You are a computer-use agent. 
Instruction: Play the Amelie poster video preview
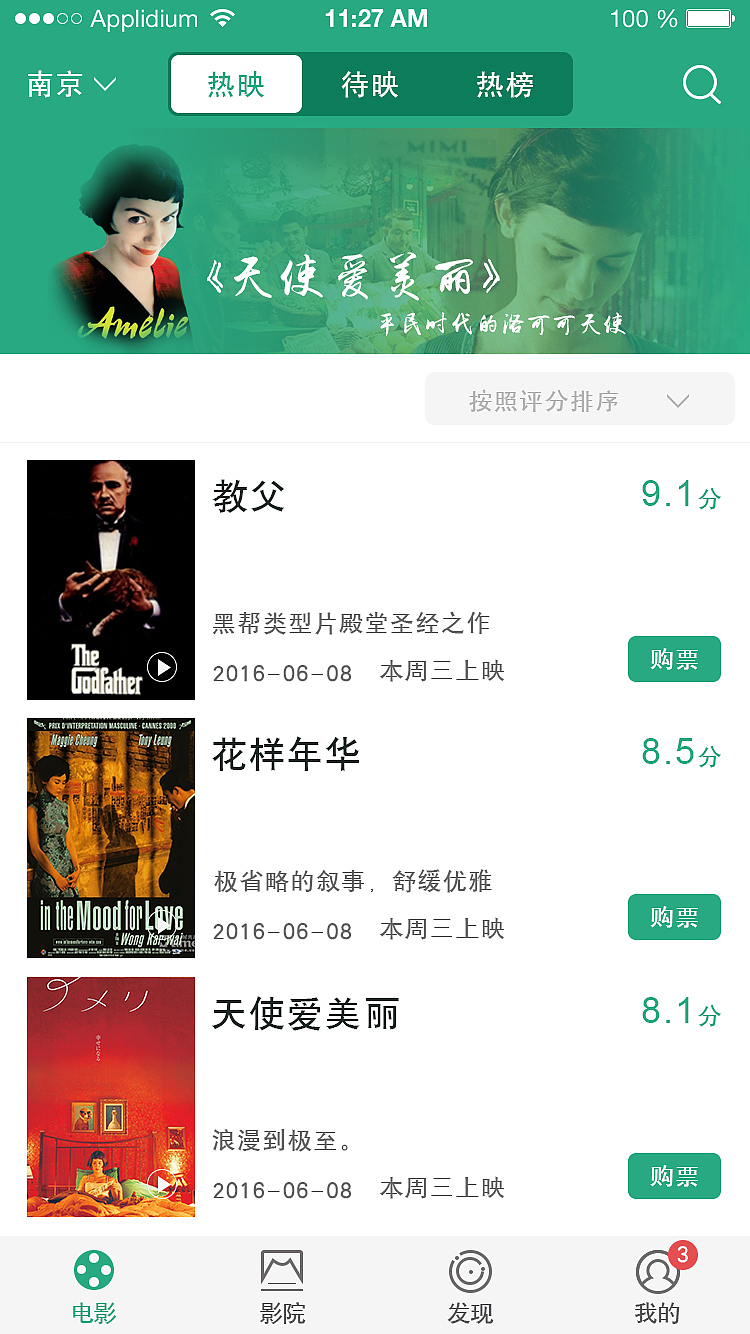[x=161, y=1184]
